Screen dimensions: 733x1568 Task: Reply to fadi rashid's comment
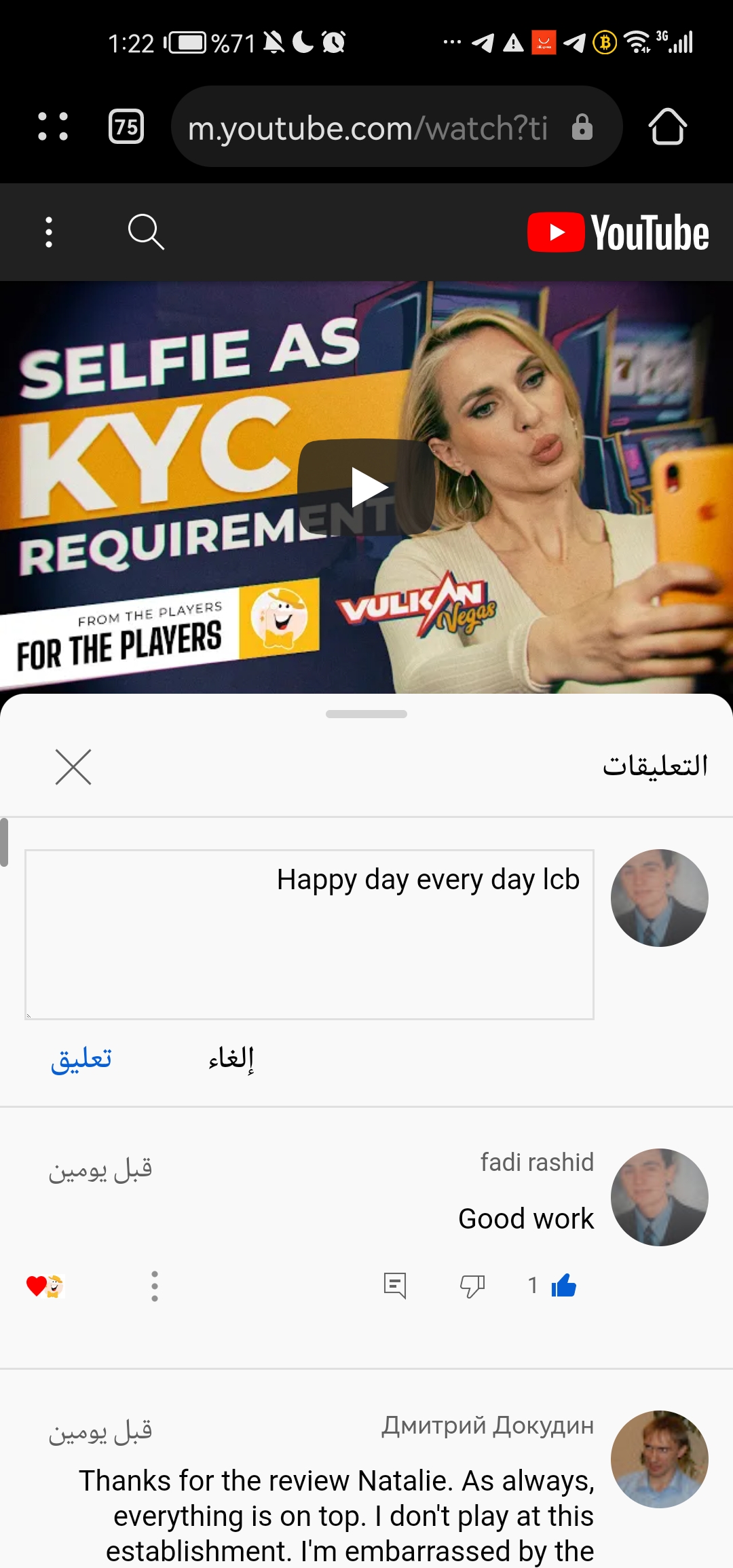click(x=395, y=1286)
